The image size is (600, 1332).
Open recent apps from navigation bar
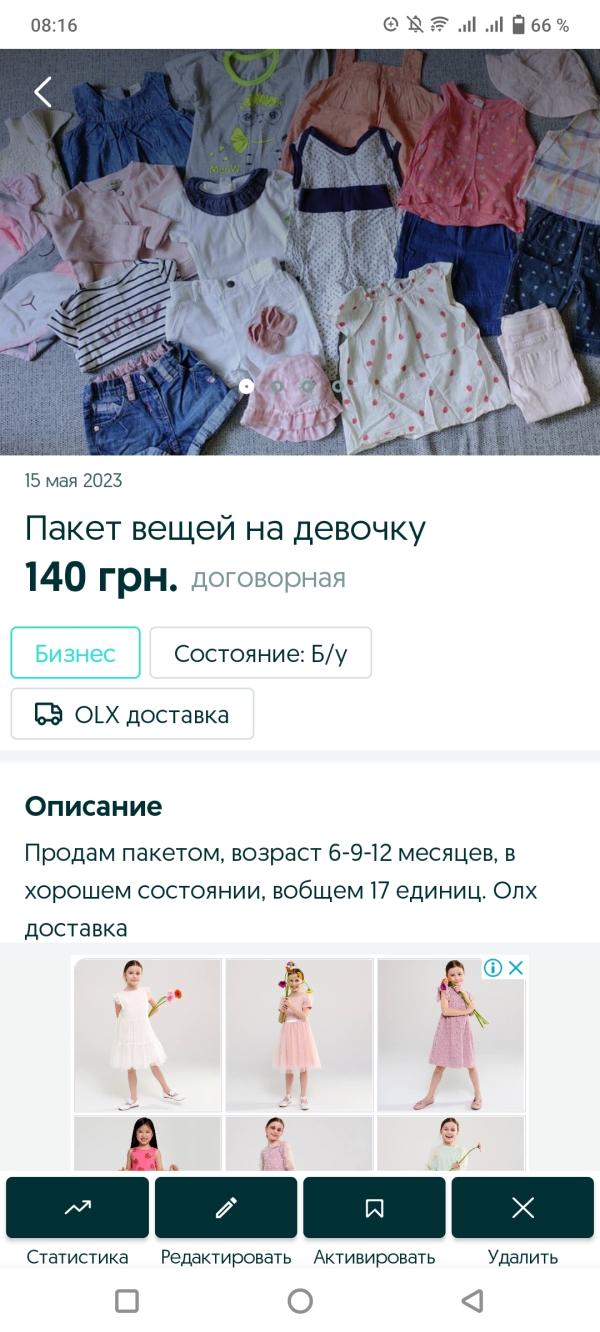[127, 1300]
